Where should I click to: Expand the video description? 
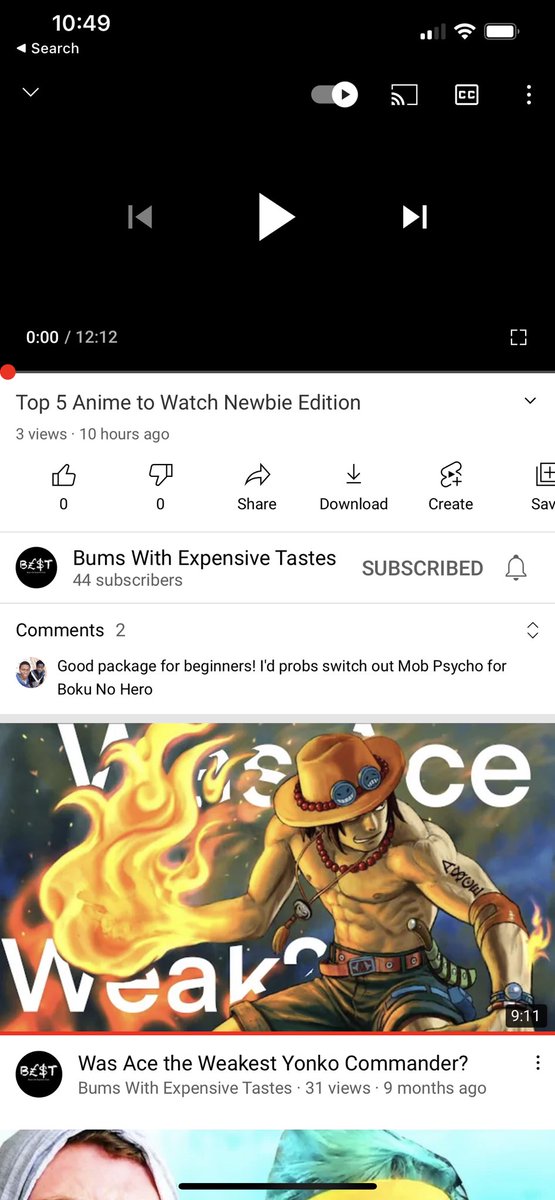click(530, 401)
